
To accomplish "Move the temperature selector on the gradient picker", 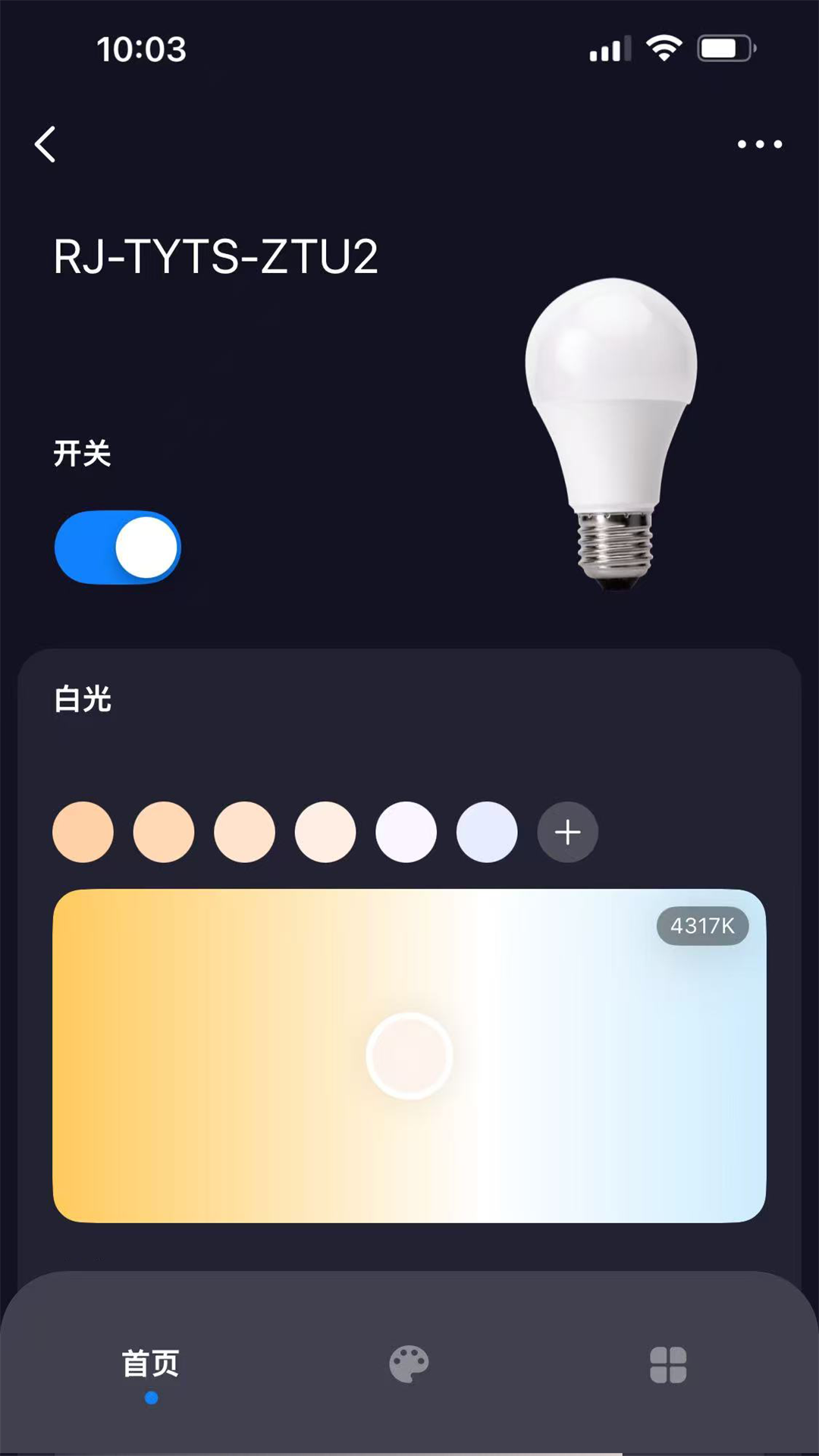I will click(x=408, y=1054).
